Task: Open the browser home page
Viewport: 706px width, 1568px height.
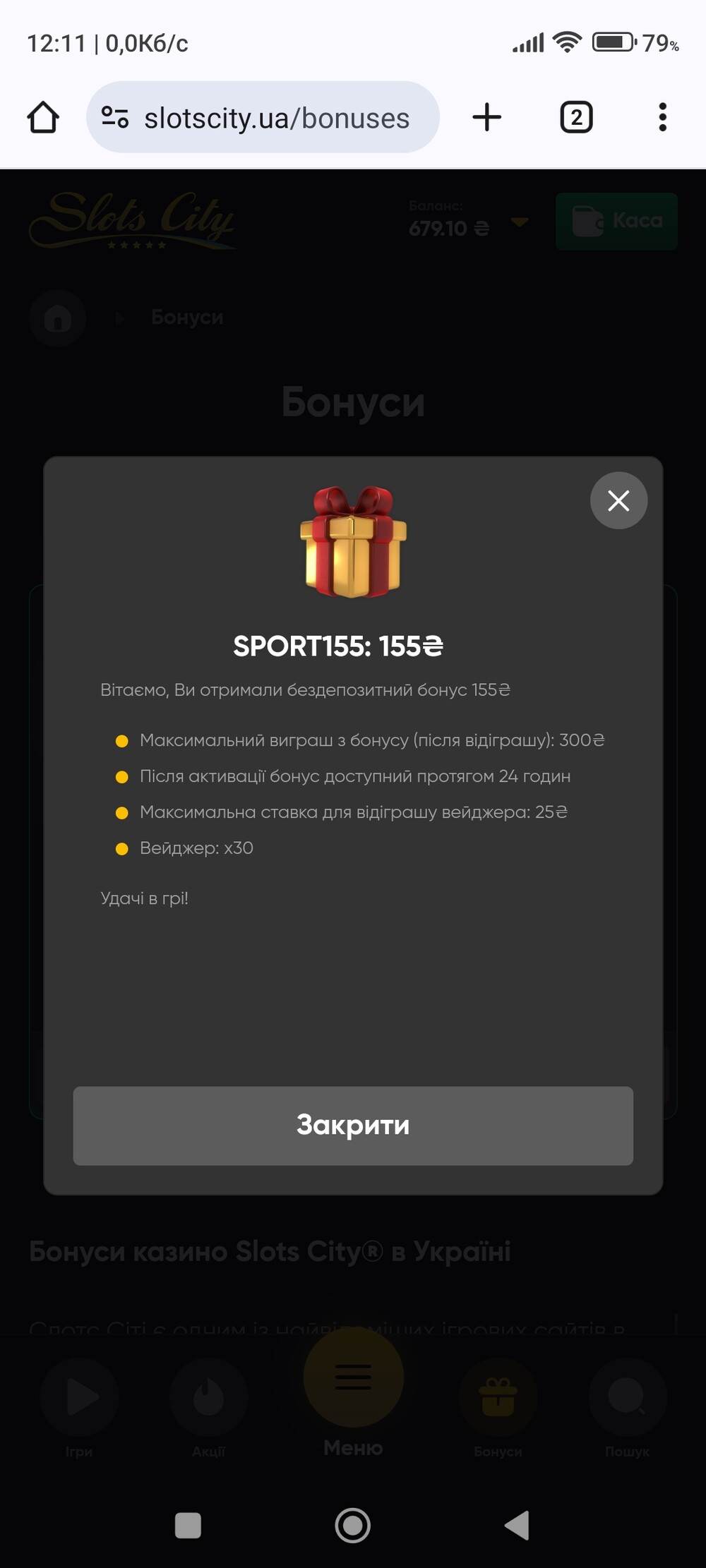Action: click(43, 117)
